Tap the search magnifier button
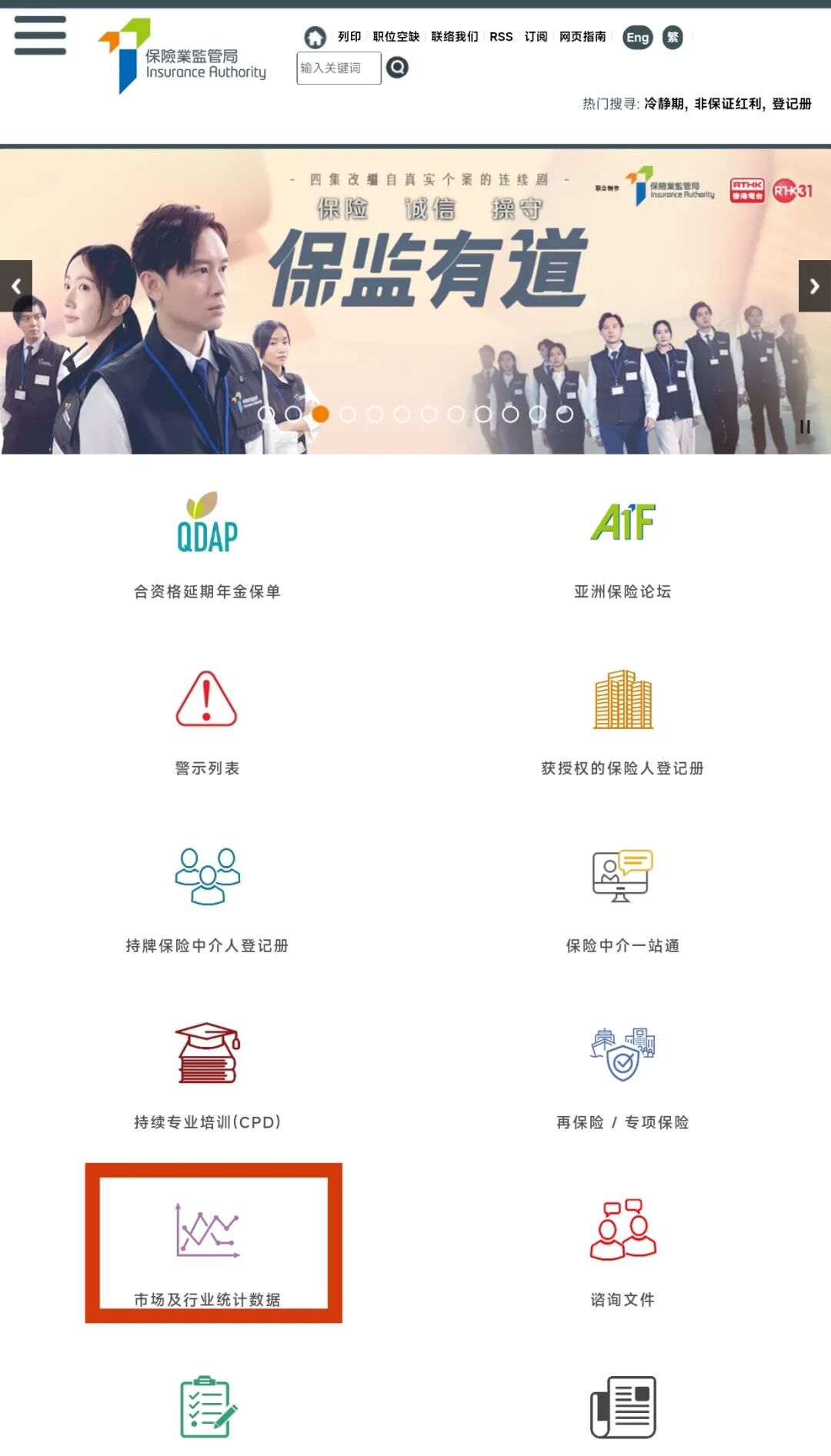This screenshot has height=1456, width=831. point(397,68)
